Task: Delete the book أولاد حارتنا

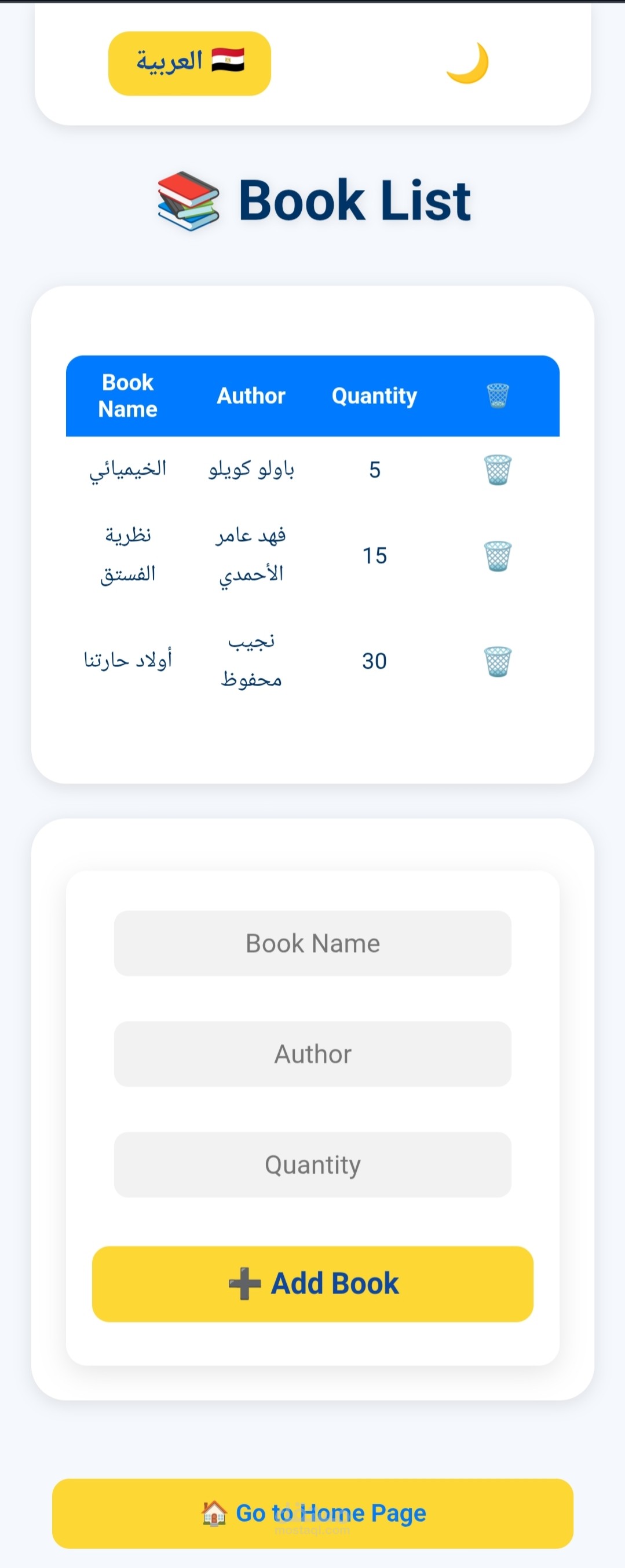Action: 497,661
